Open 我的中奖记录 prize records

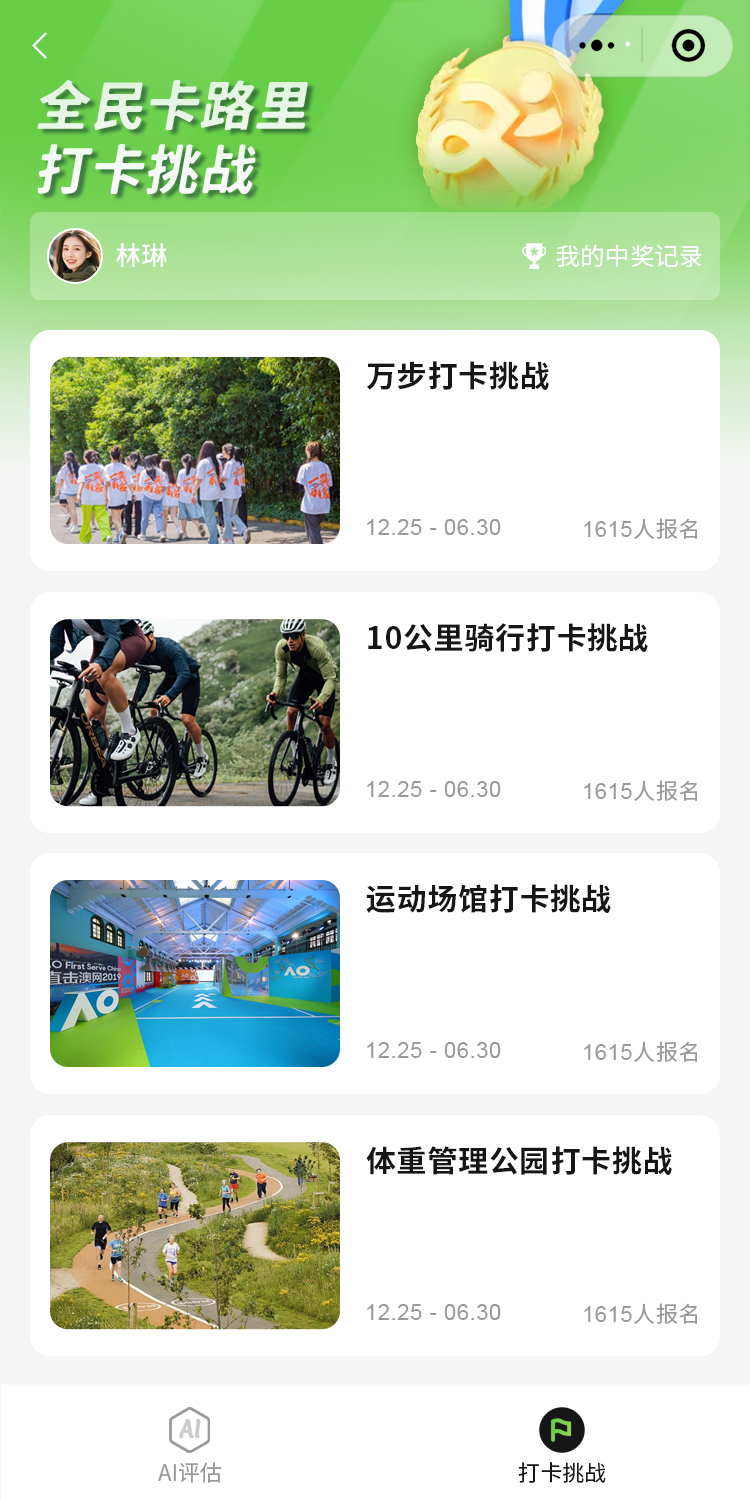click(612, 256)
